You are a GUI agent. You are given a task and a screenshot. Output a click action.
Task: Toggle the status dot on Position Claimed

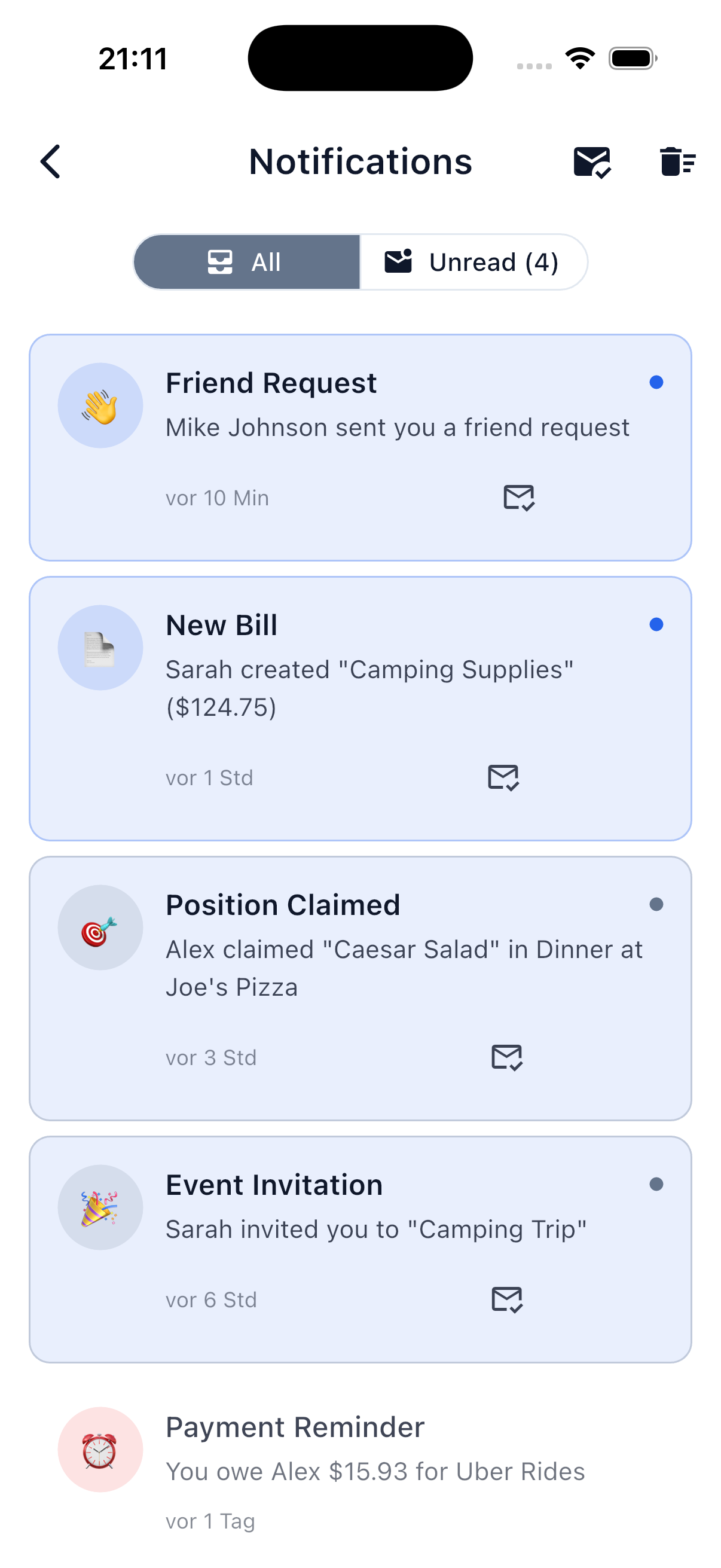tap(656, 905)
